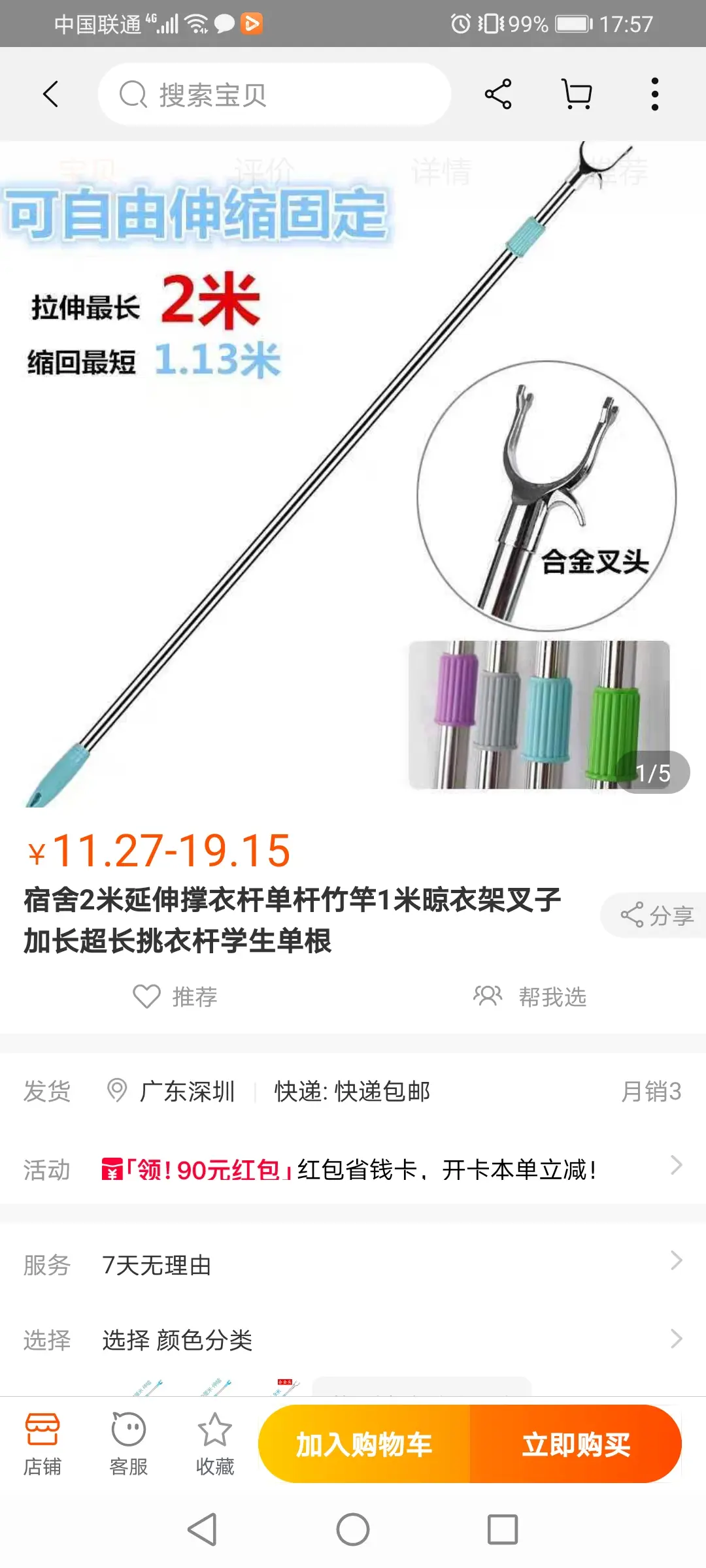Open the shopping cart icon

pyautogui.click(x=577, y=94)
